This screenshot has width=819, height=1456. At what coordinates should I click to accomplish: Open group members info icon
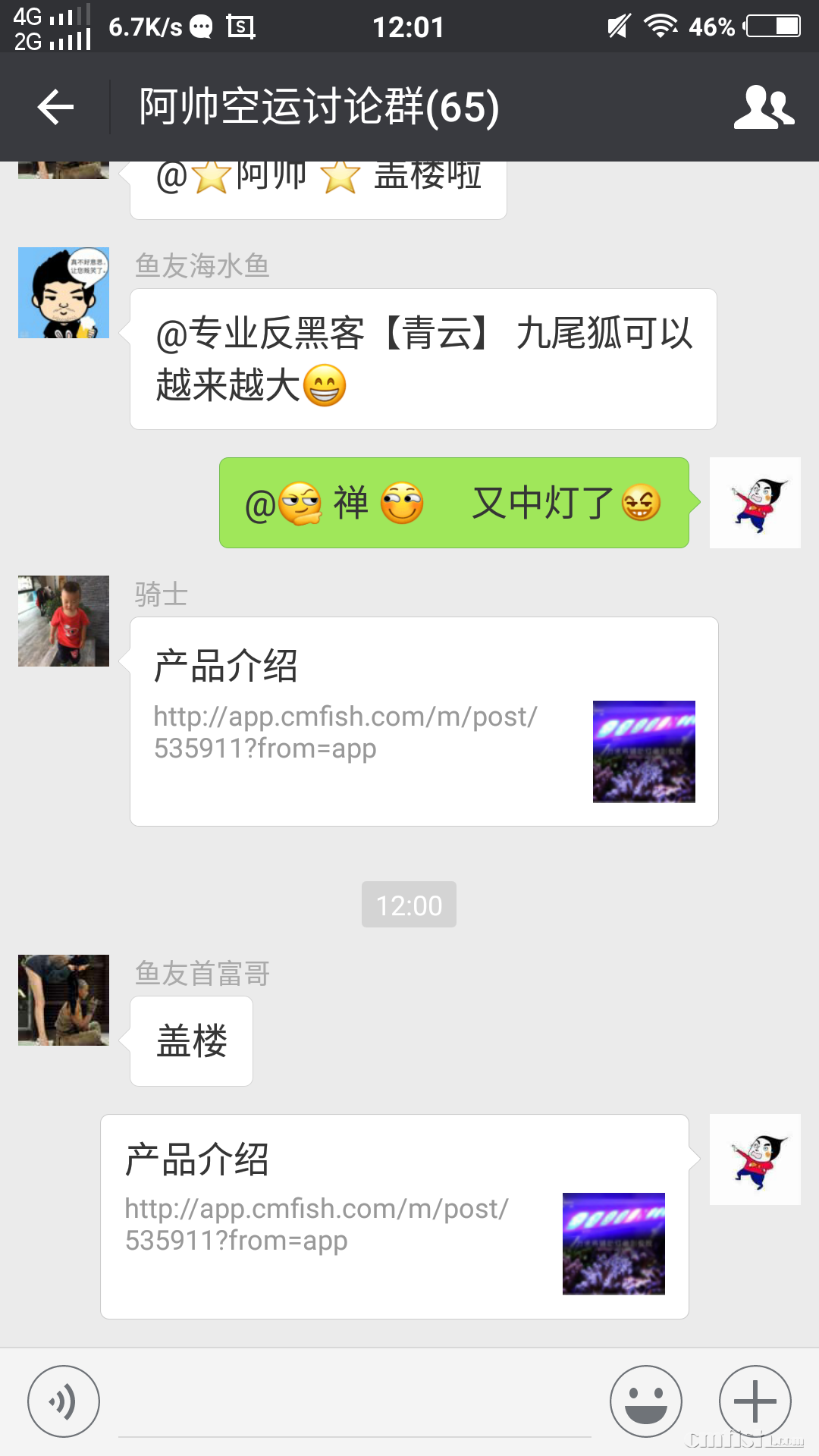pyautogui.click(x=764, y=107)
